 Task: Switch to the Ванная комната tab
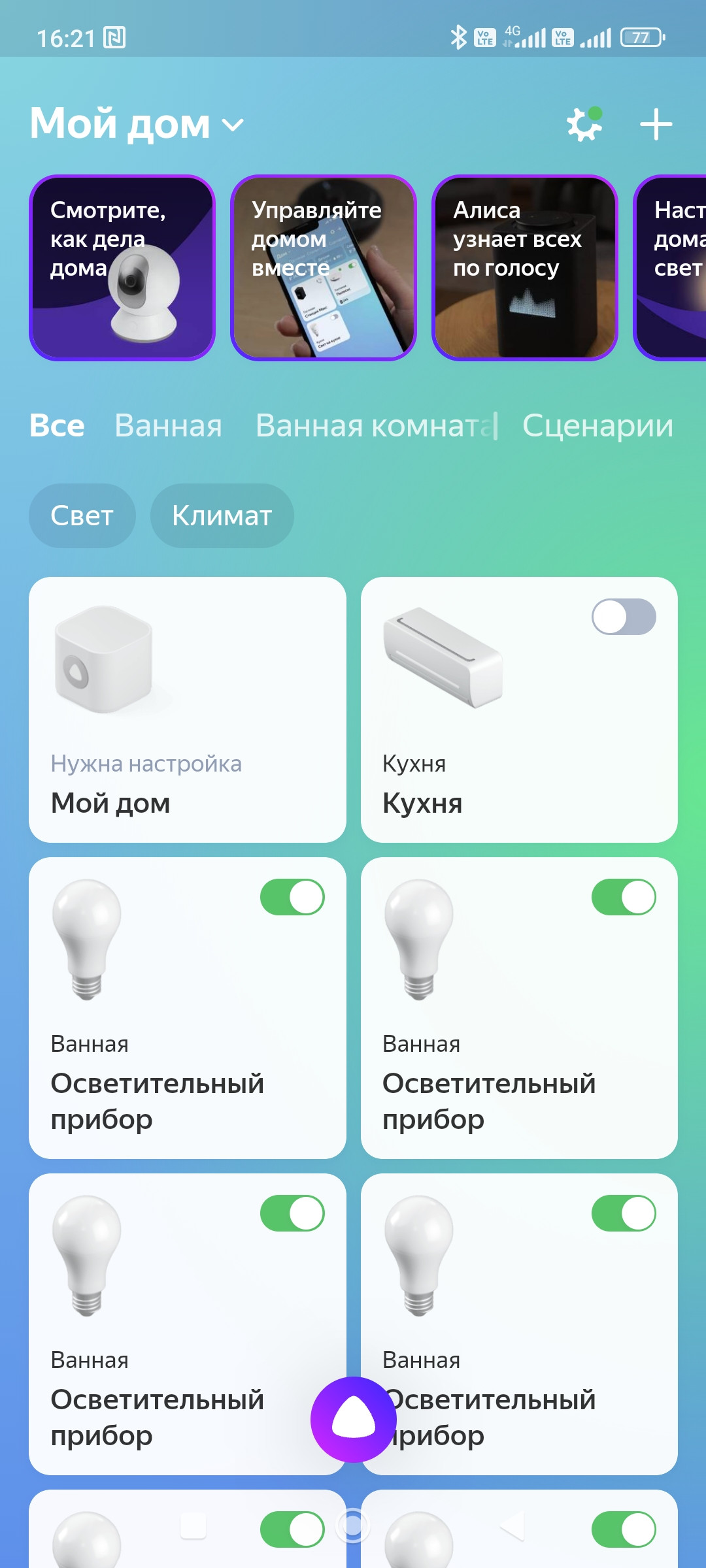click(373, 426)
